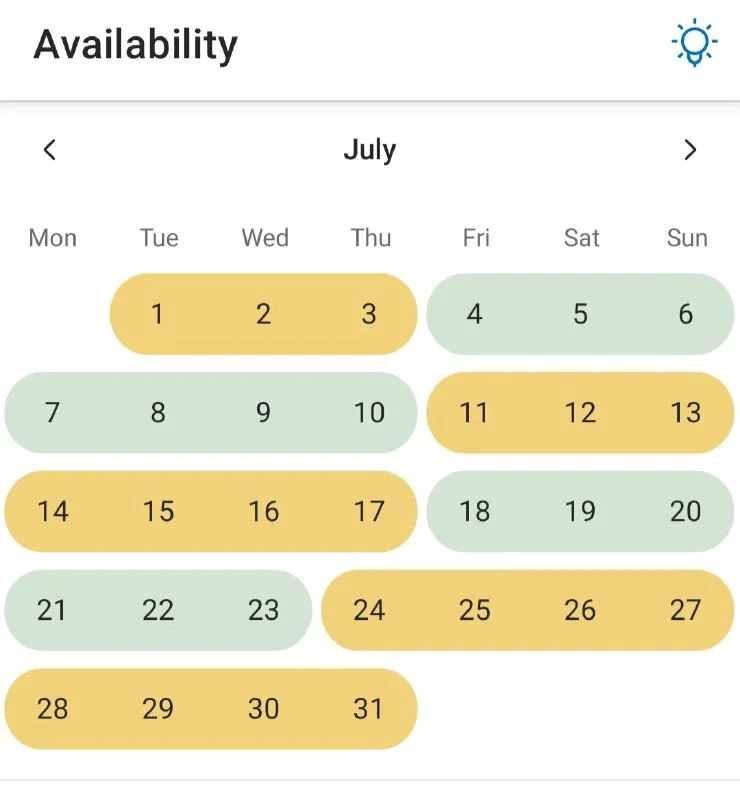Viewport: 740px width, 800px height.
Task: Pick July 19 on the calendar
Action: click(580, 511)
